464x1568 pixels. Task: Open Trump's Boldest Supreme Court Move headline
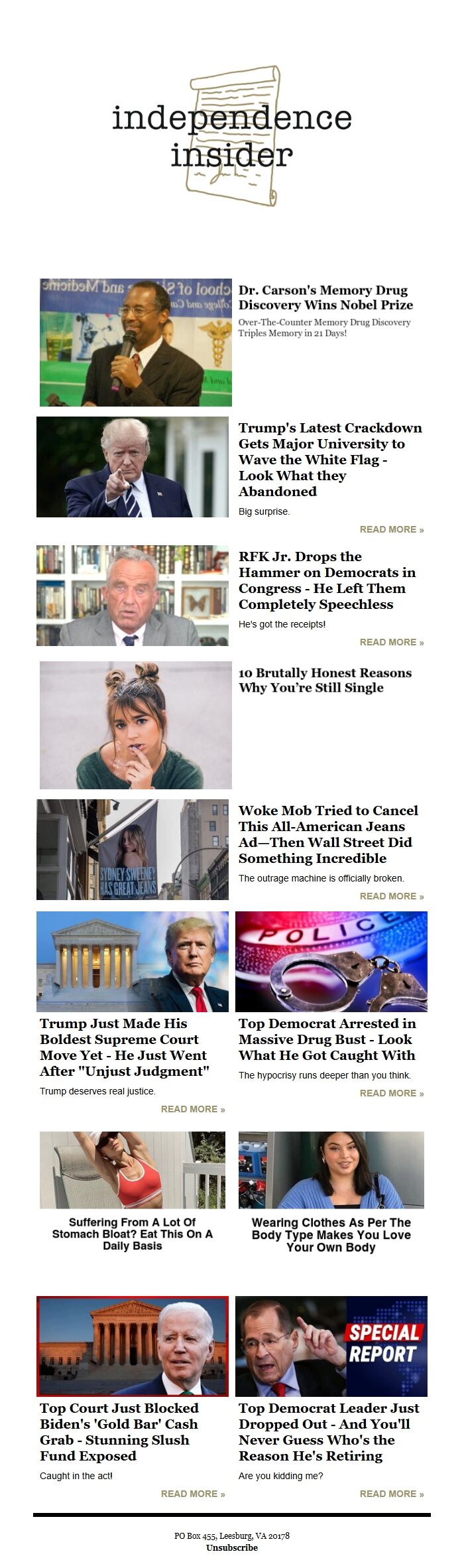pyautogui.click(x=125, y=1047)
